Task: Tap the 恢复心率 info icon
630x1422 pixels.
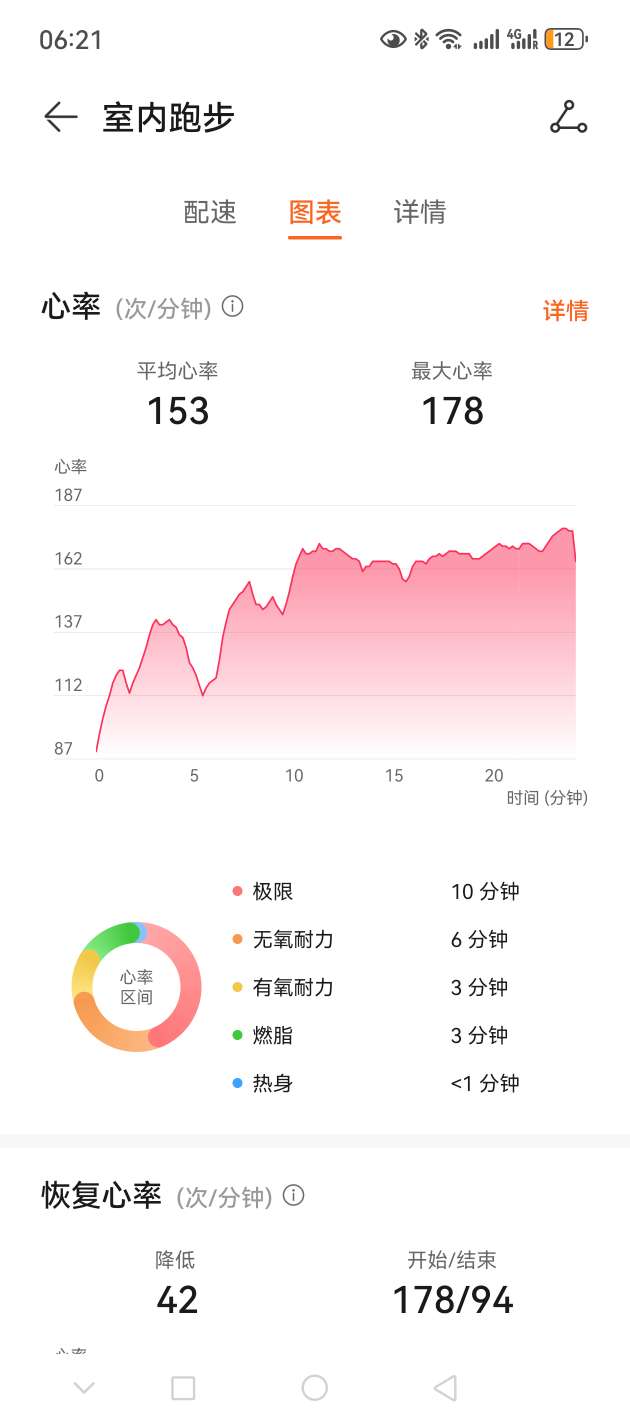Action: coord(293,1195)
